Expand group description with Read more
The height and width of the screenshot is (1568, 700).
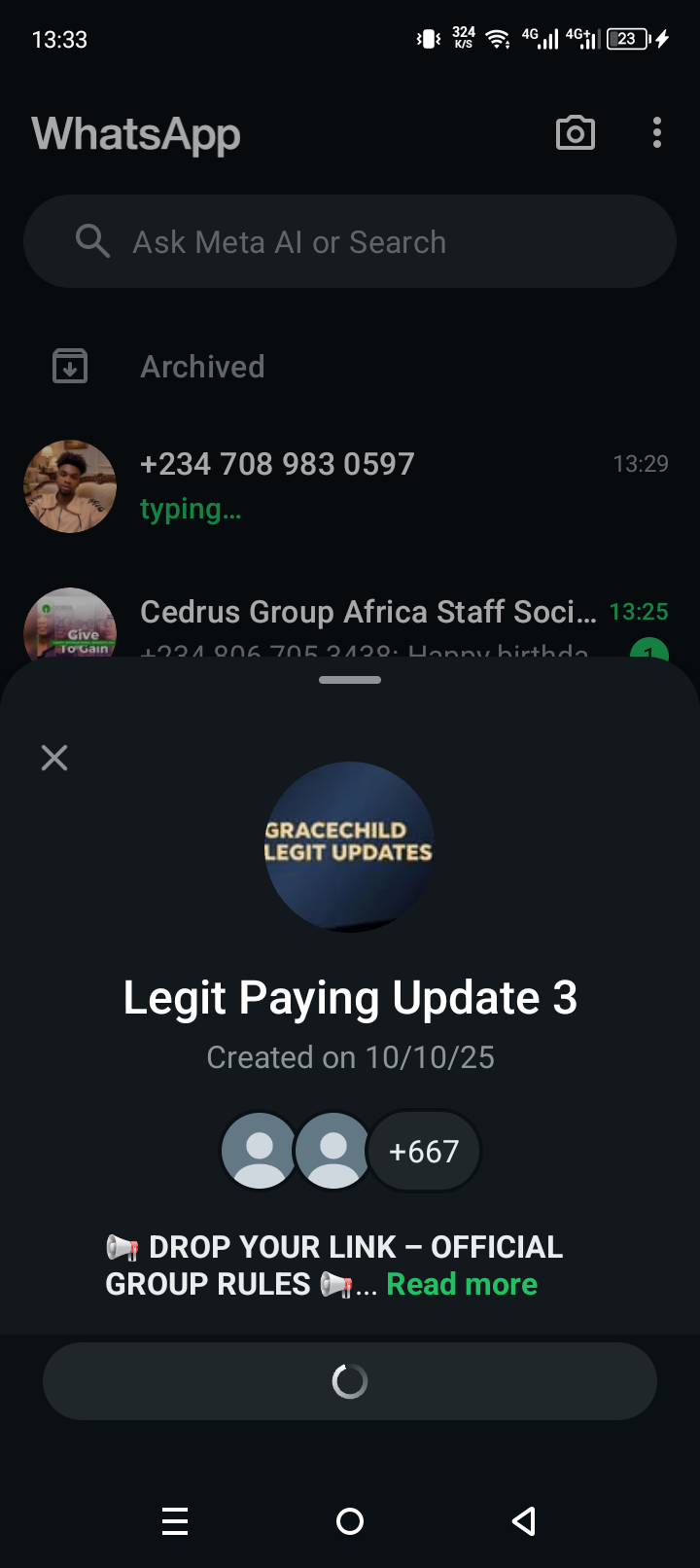coord(462,1284)
